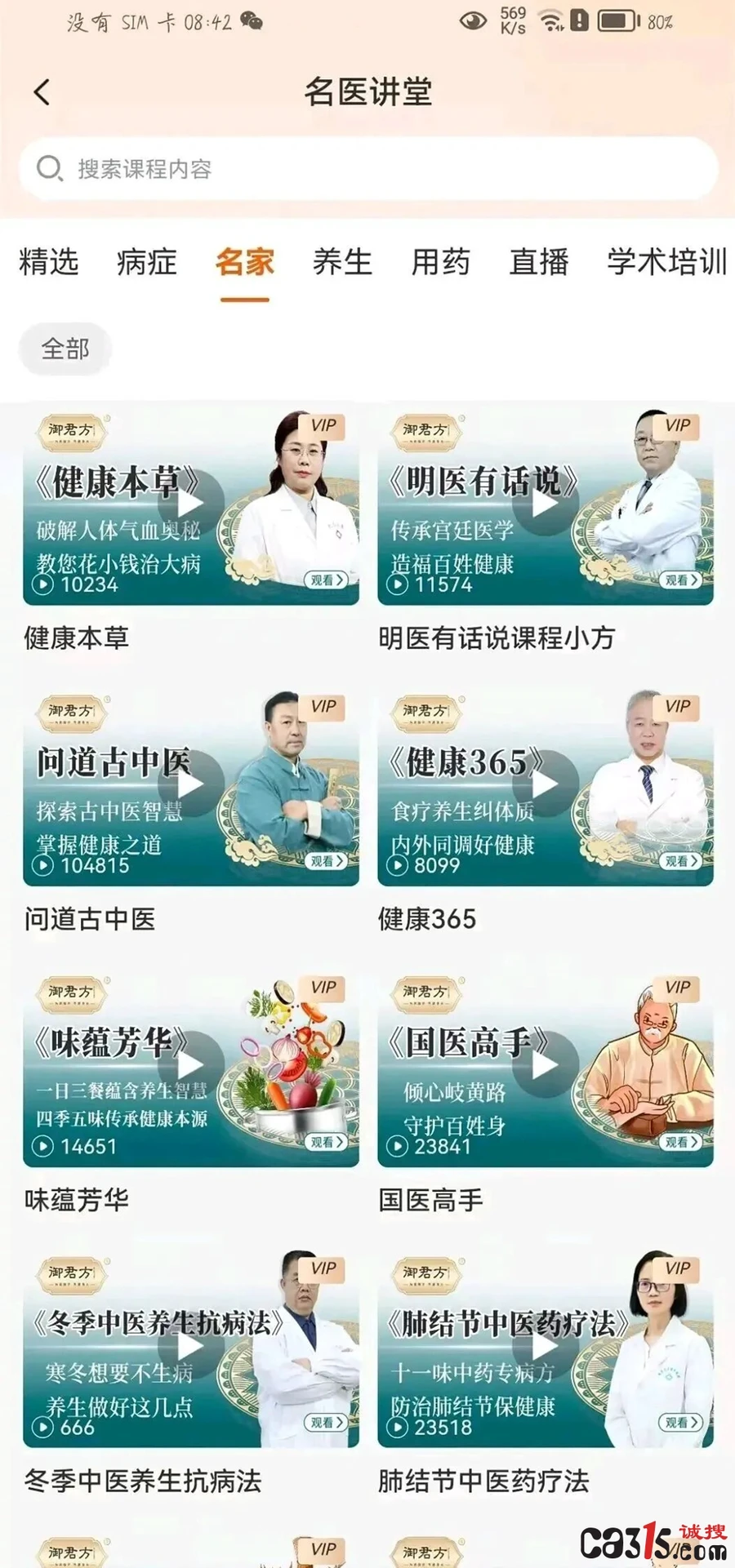Open the 搜索课程内容 search box
The height and width of the screenshot is (1568, 735).
pyautogui.click(x=368, y=168)
